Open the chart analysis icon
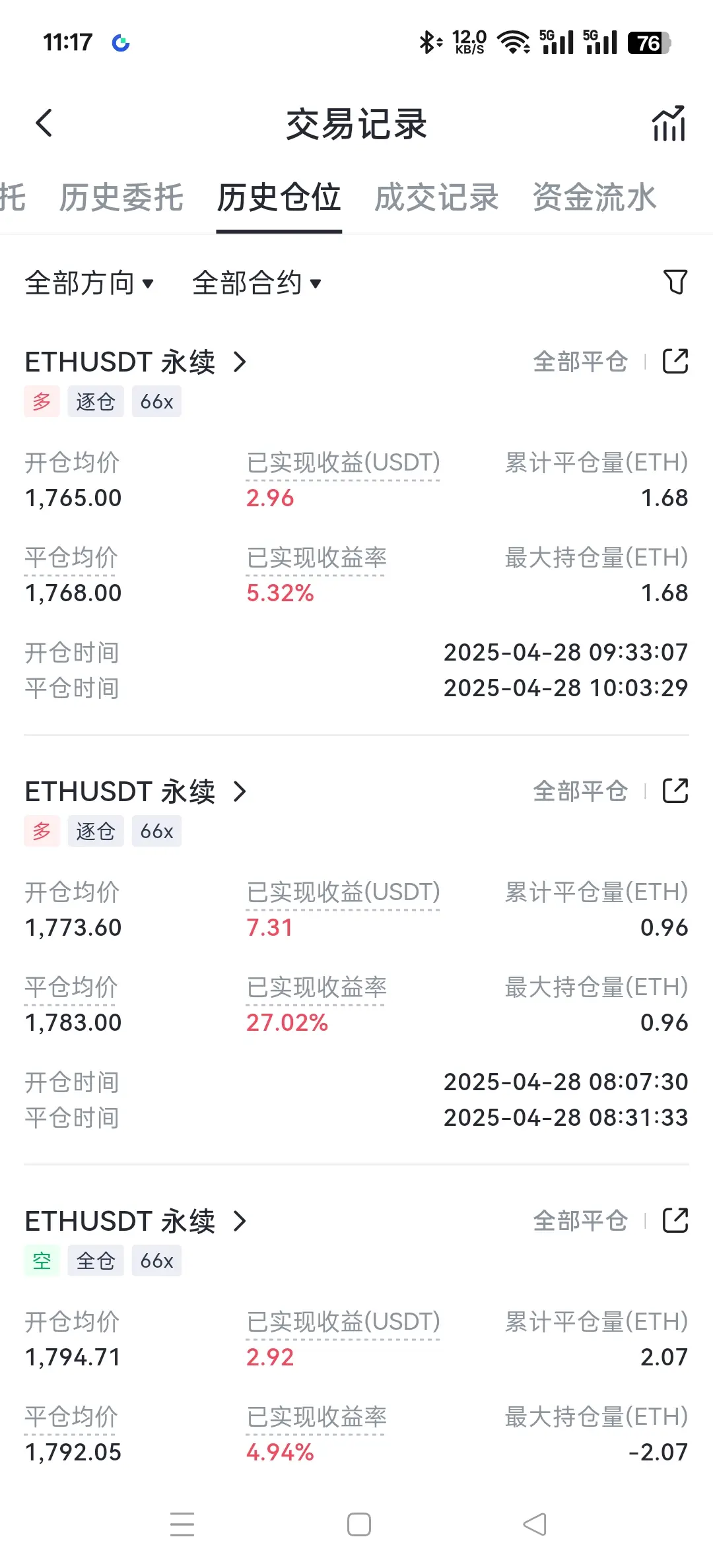Viewport: 713px width, 1568px height. 669,124
